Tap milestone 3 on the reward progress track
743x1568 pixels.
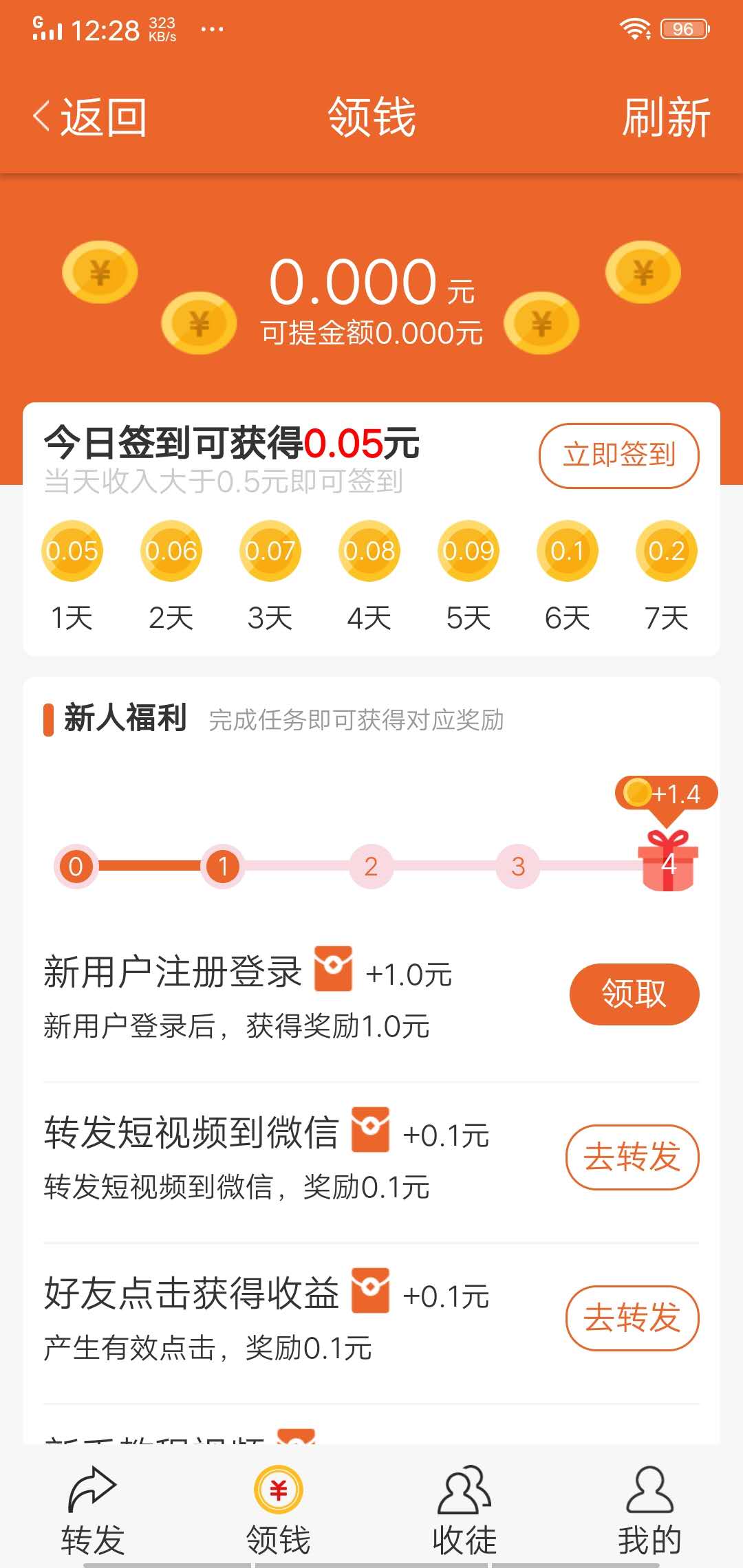pyautogui.click(x=517, y=867)
